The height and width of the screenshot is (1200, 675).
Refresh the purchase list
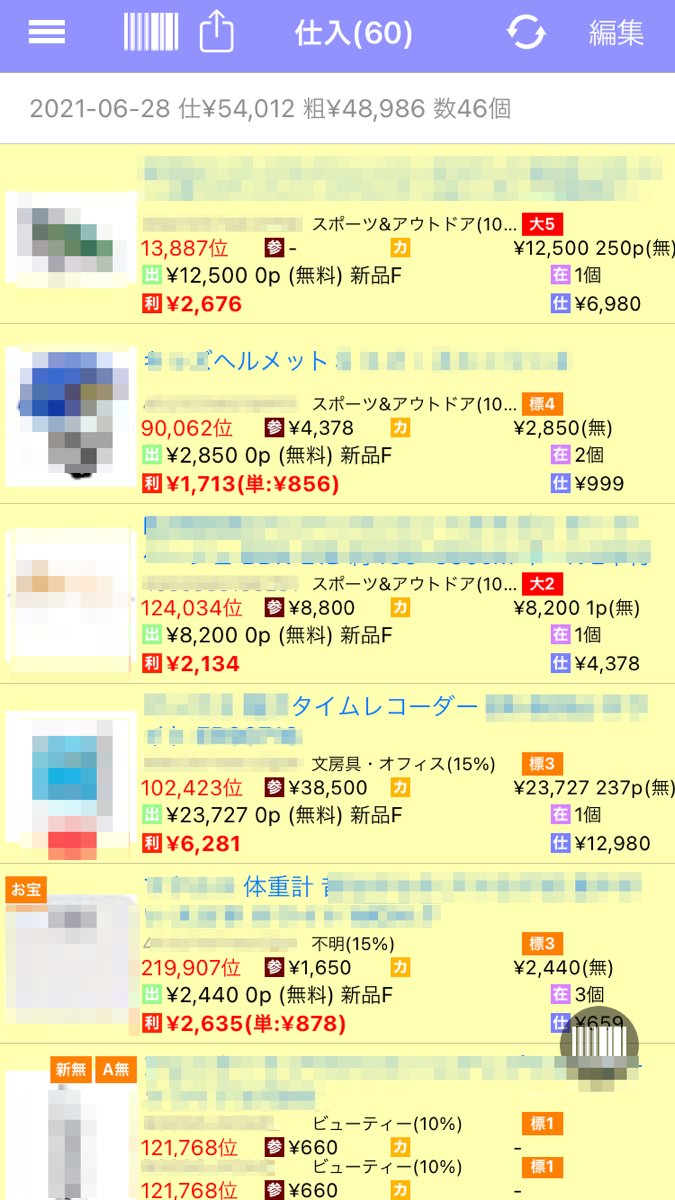click(526, 33)
